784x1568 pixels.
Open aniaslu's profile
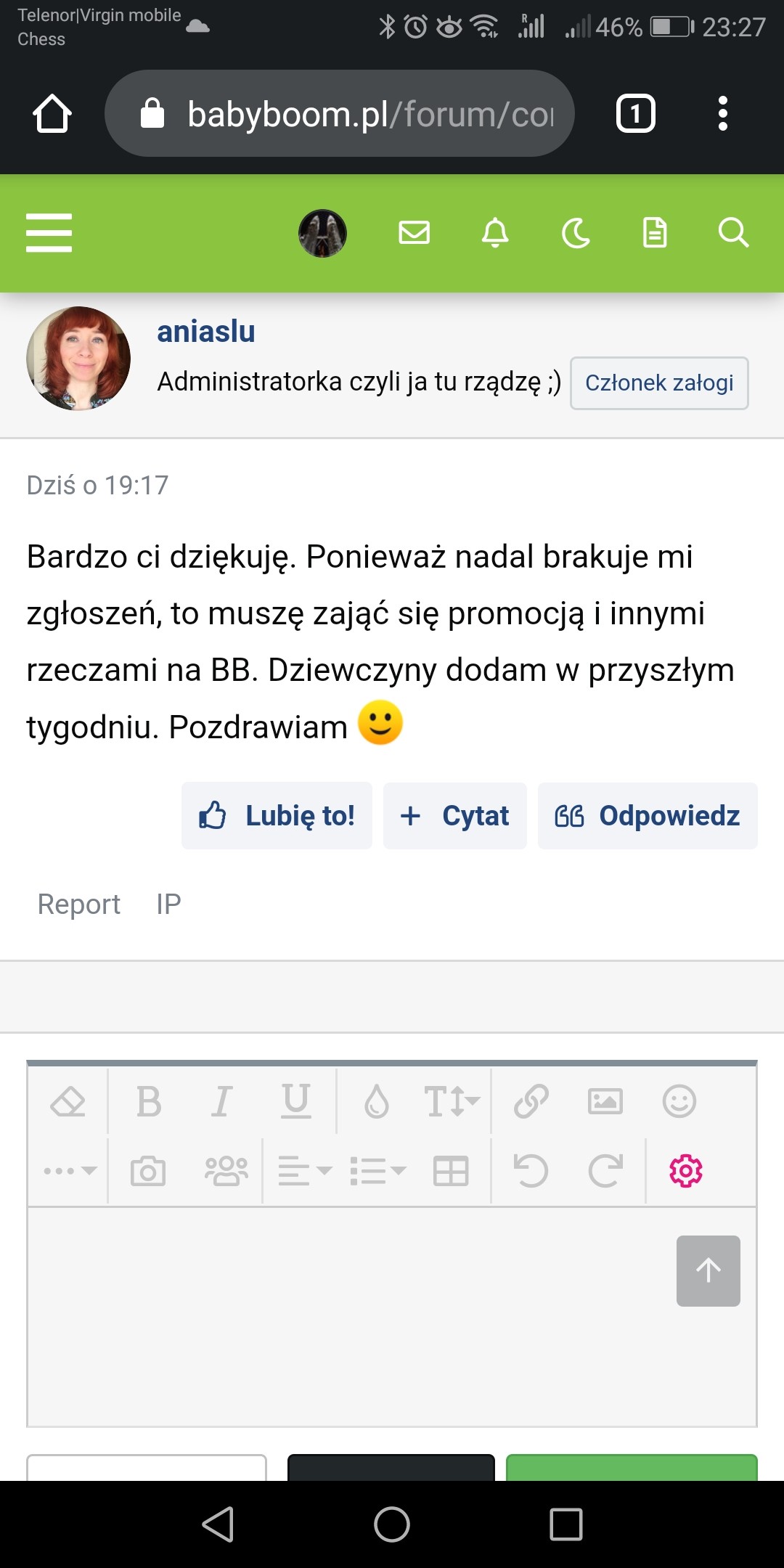pos(206,332)
